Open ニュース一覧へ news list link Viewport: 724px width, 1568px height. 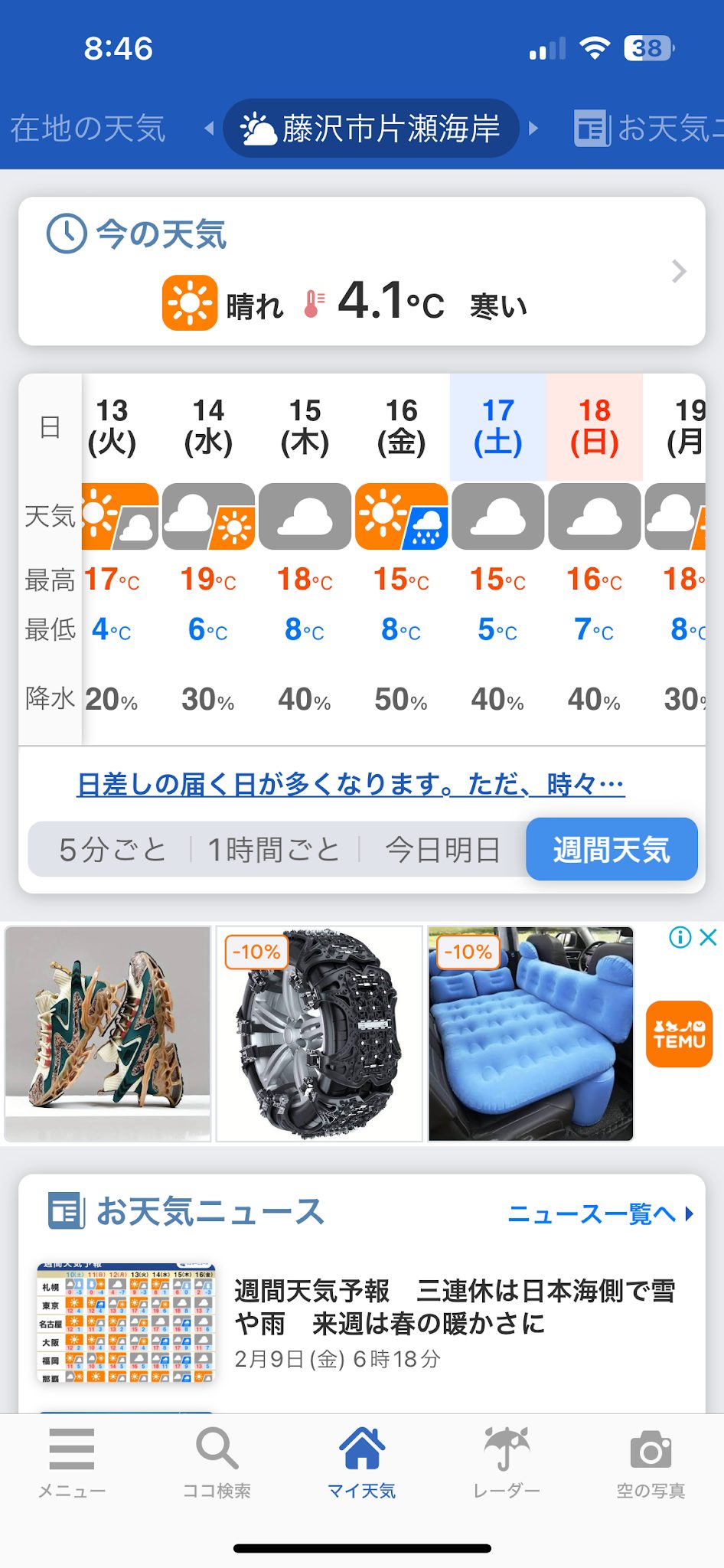(600, 1214)
